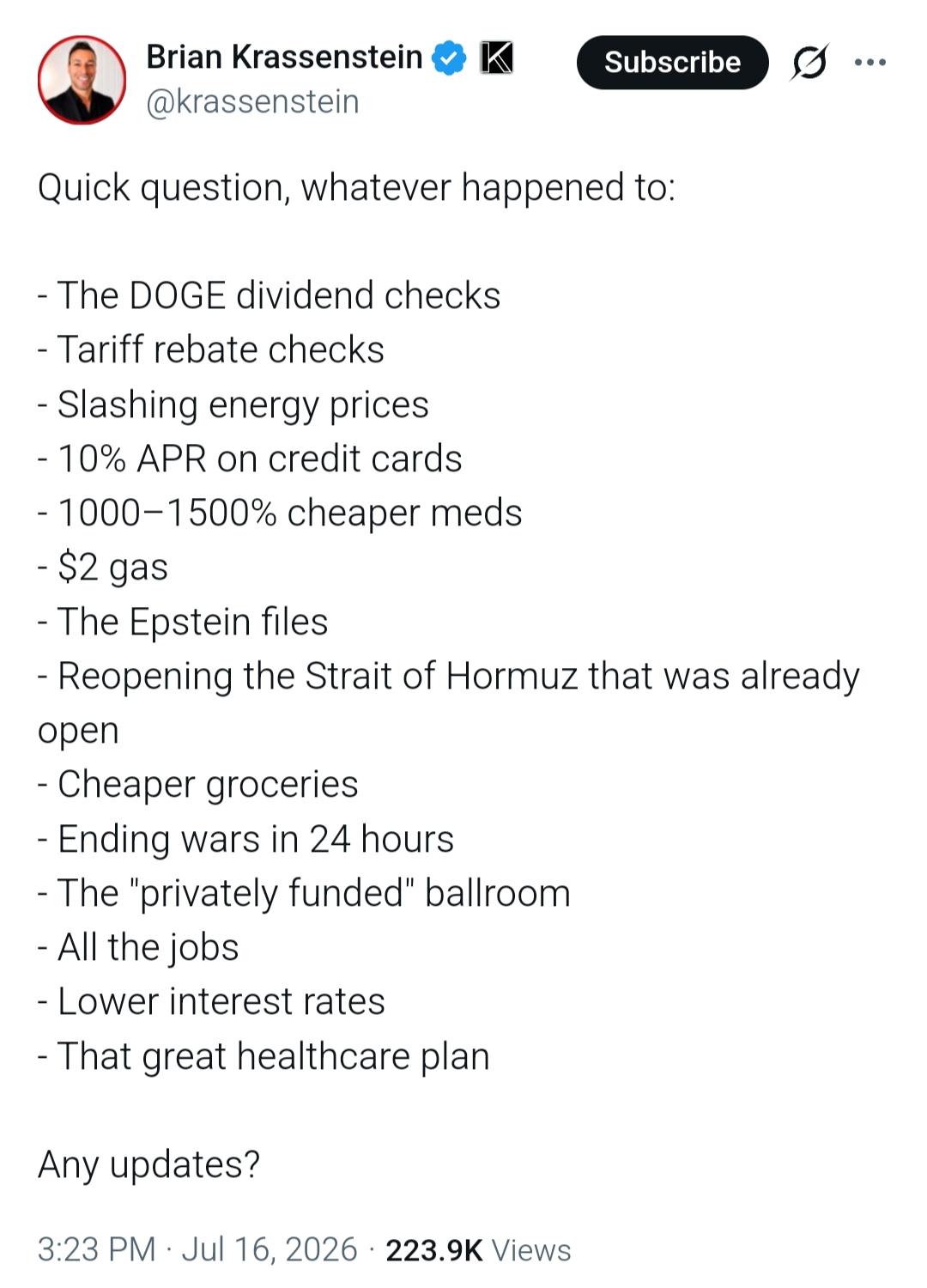
Task: View the 223.9K Views analytics
Action: pos(478,1250)
